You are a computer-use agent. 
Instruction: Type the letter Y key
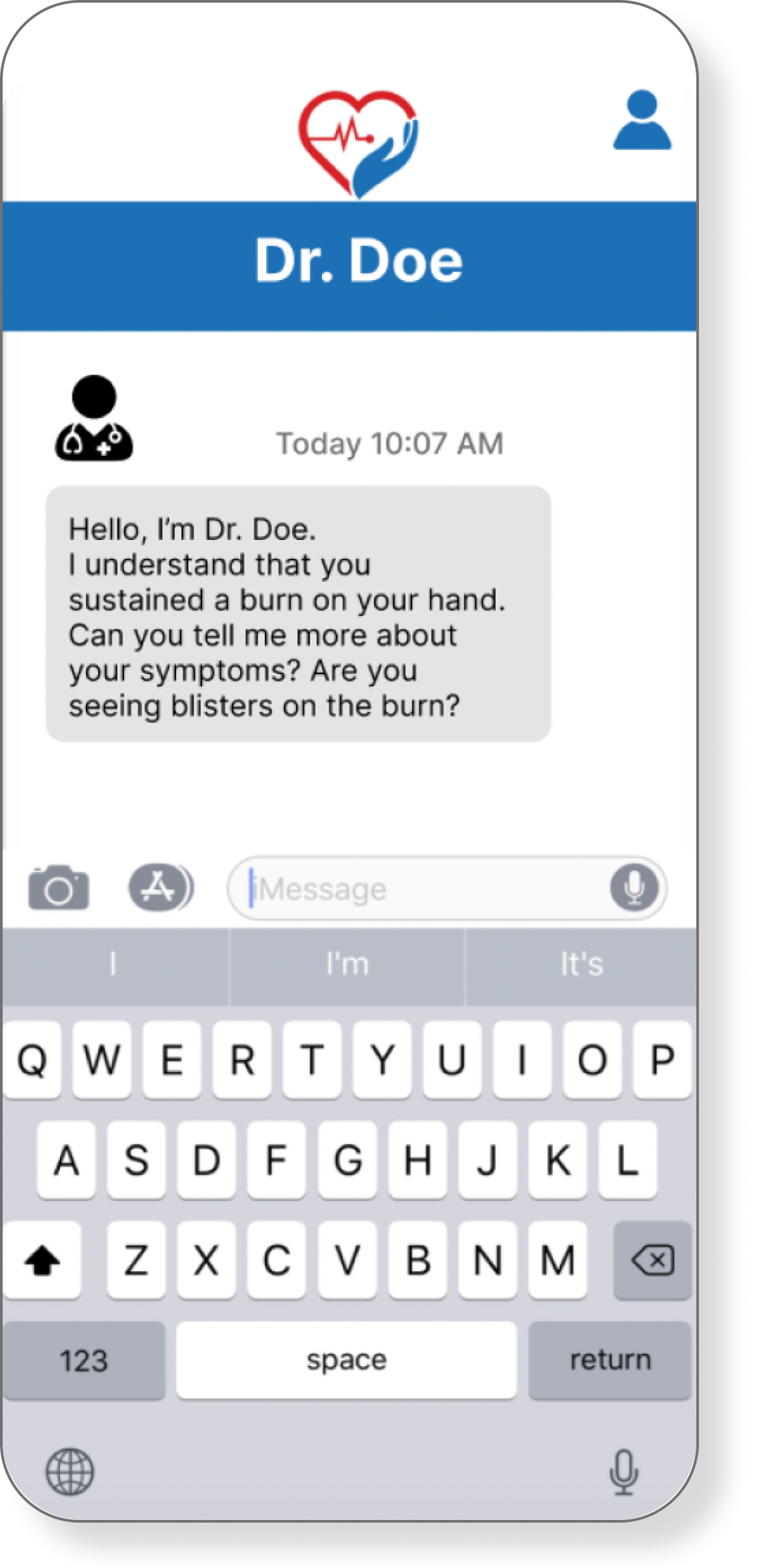click(x=382, y=1059)
